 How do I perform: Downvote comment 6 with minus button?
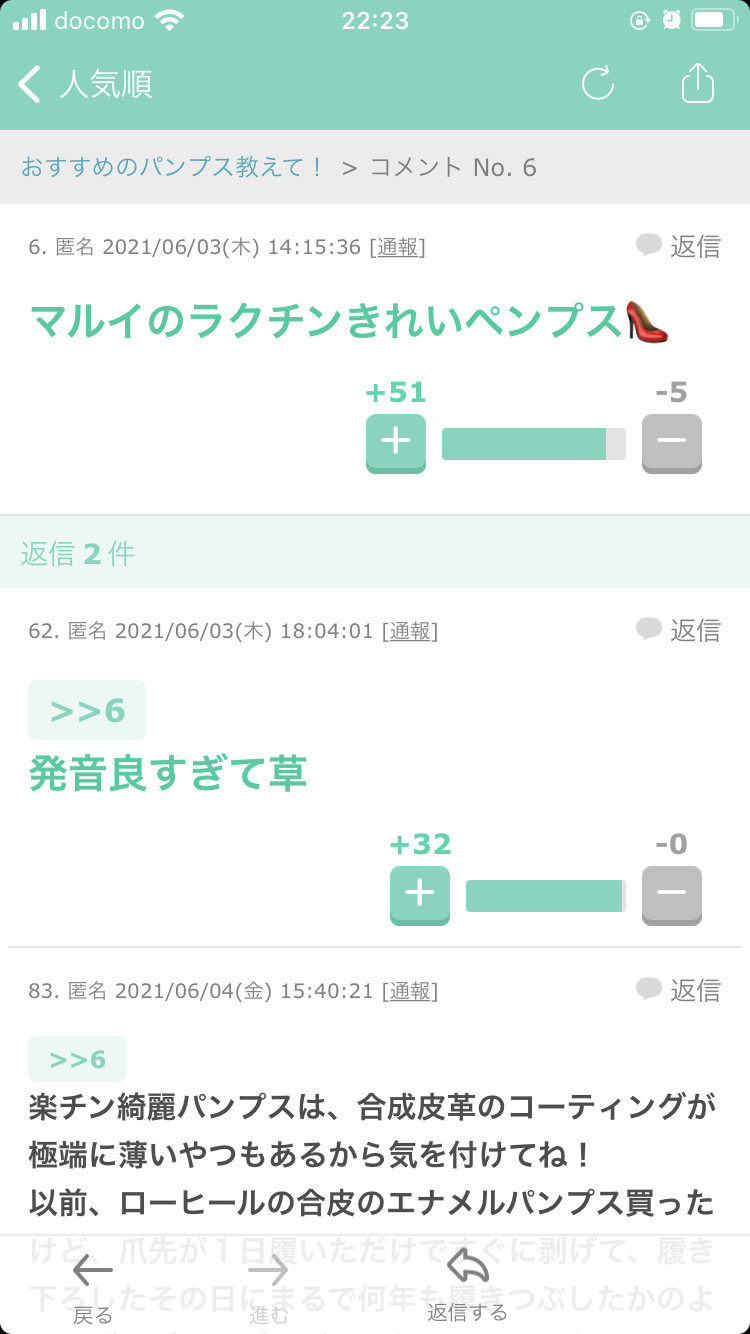[672, 443]
